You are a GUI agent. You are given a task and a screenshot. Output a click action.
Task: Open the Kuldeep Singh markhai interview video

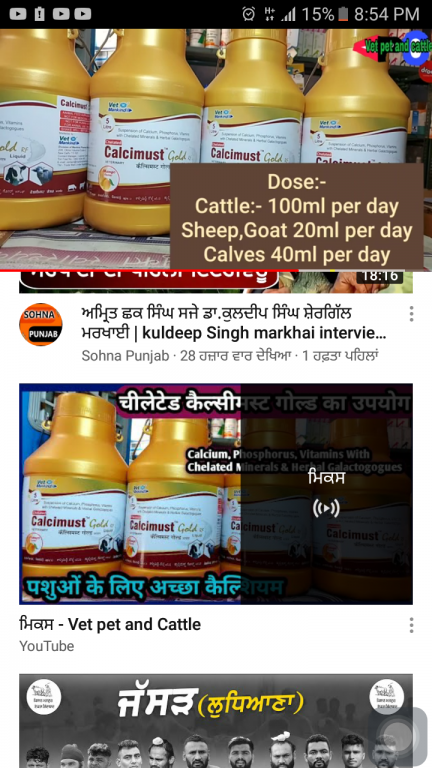234,323
